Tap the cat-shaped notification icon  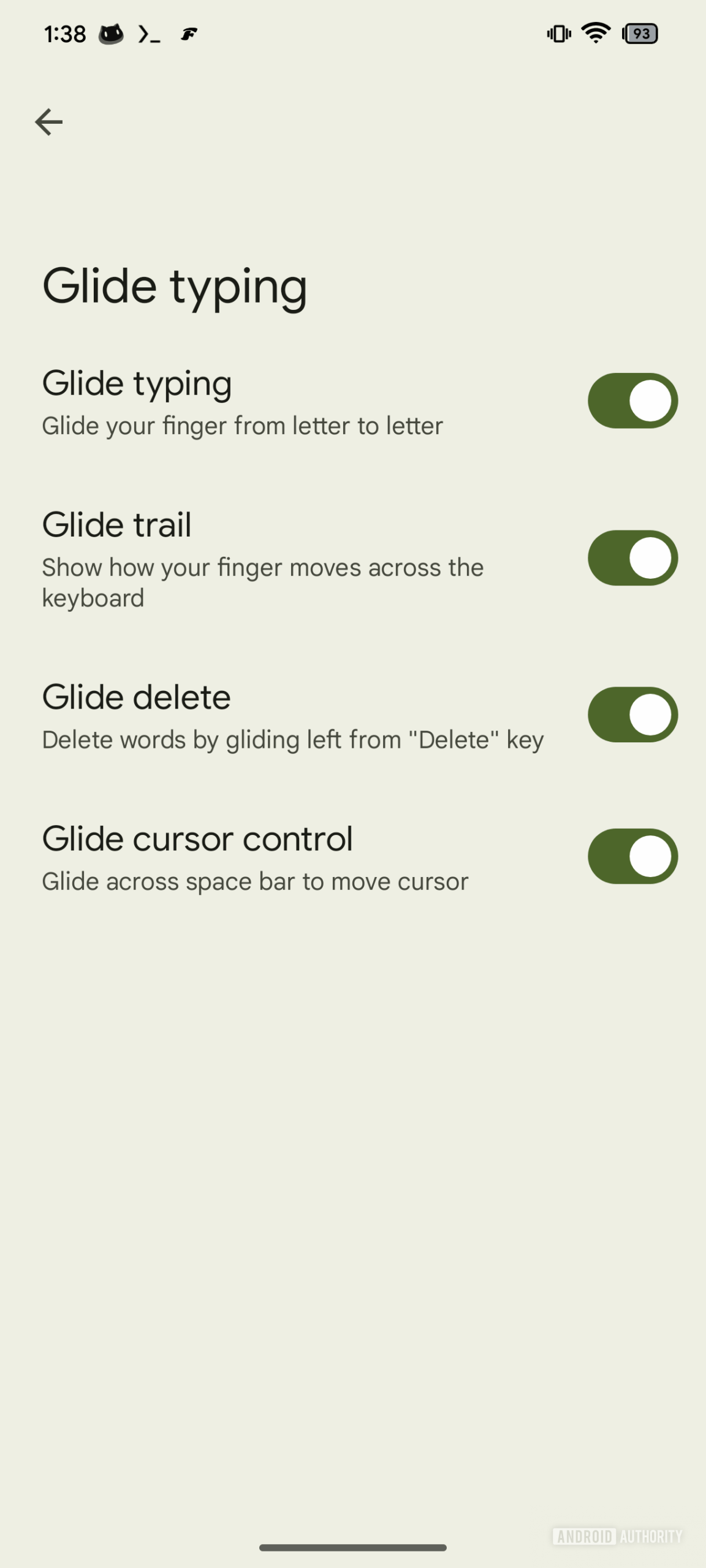110,34
